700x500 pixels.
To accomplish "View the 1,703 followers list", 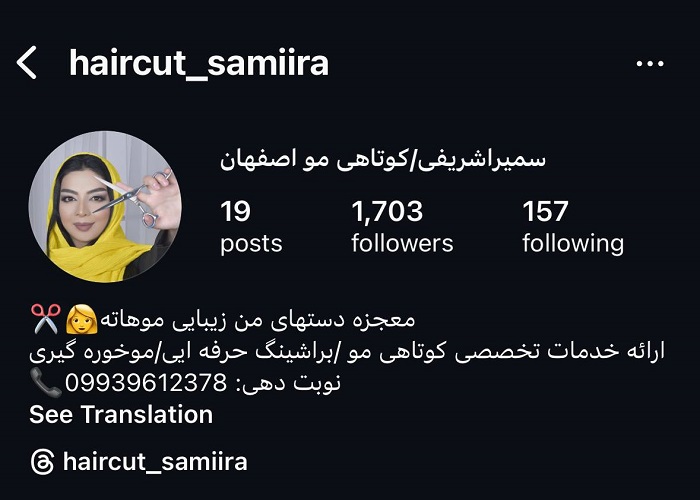I will (x=402, y=227).
